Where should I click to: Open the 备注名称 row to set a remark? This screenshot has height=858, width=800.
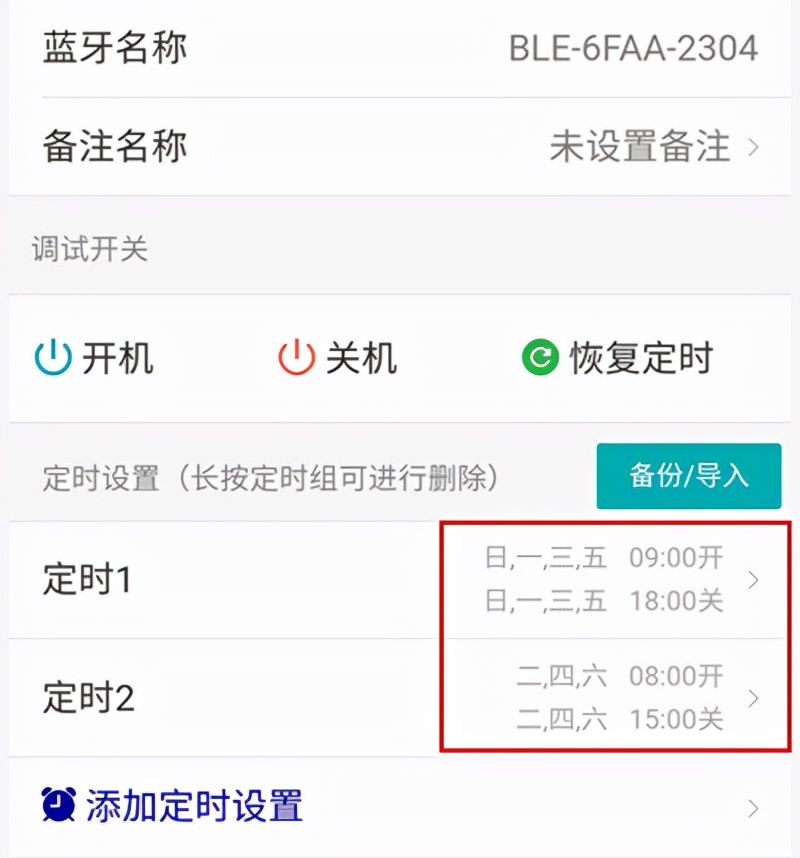pos(400,148)
